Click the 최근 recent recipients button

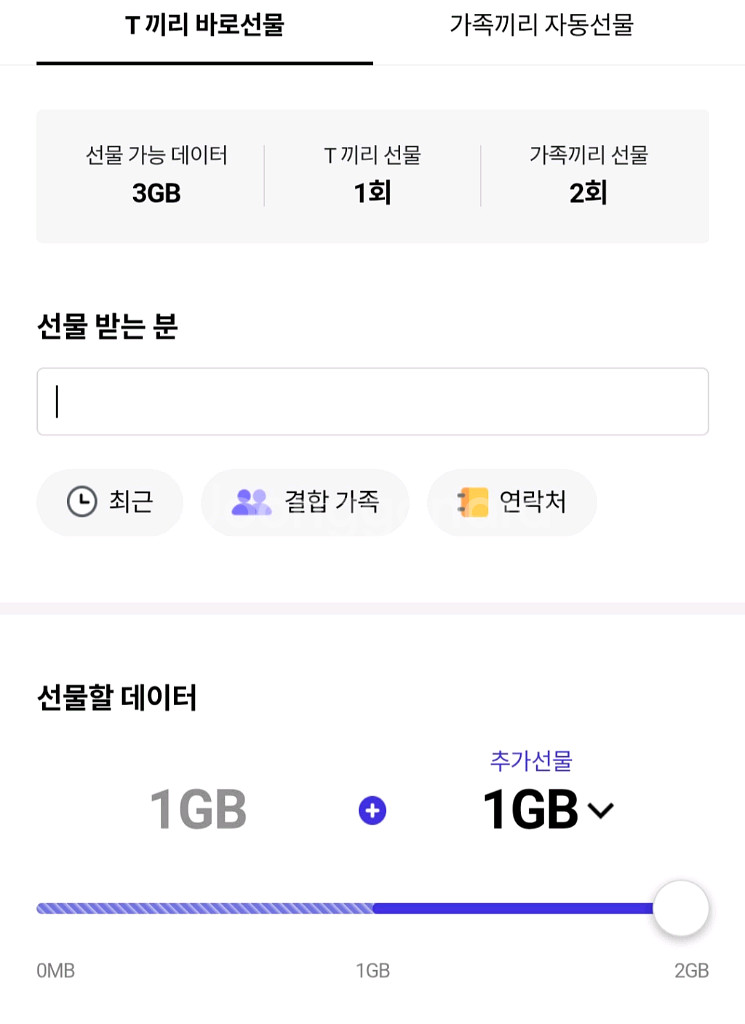(x=109, y=502)
